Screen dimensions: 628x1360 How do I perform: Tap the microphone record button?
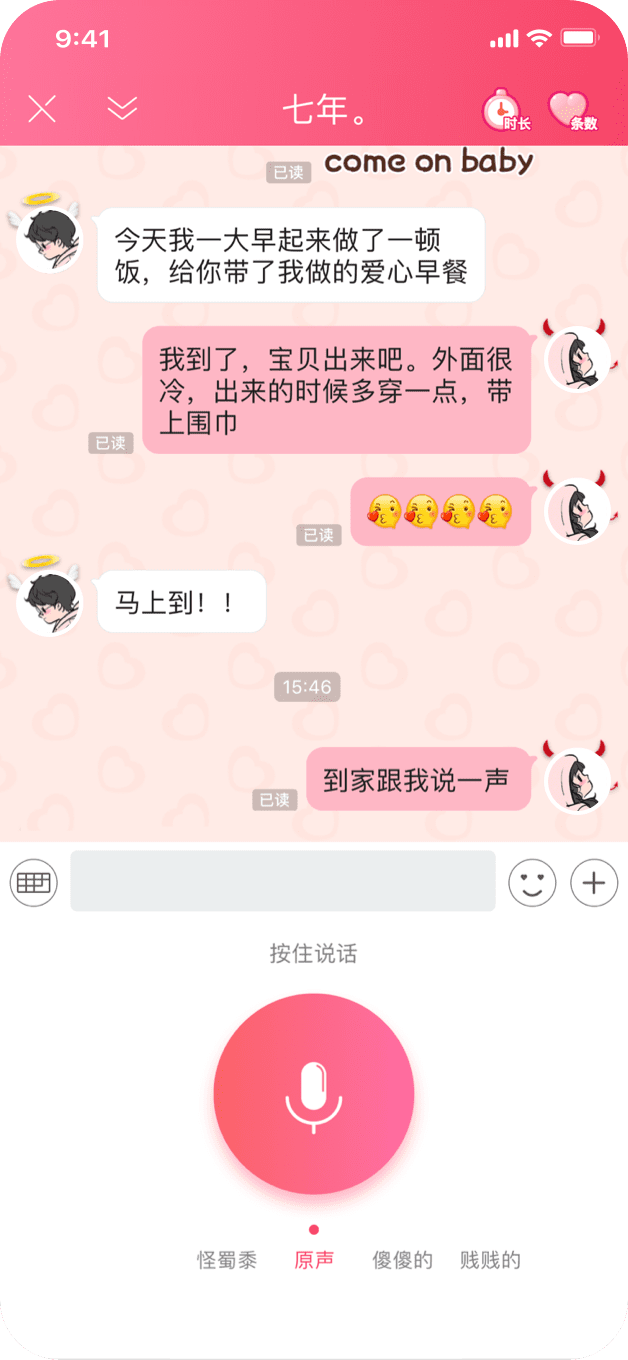314,1094
